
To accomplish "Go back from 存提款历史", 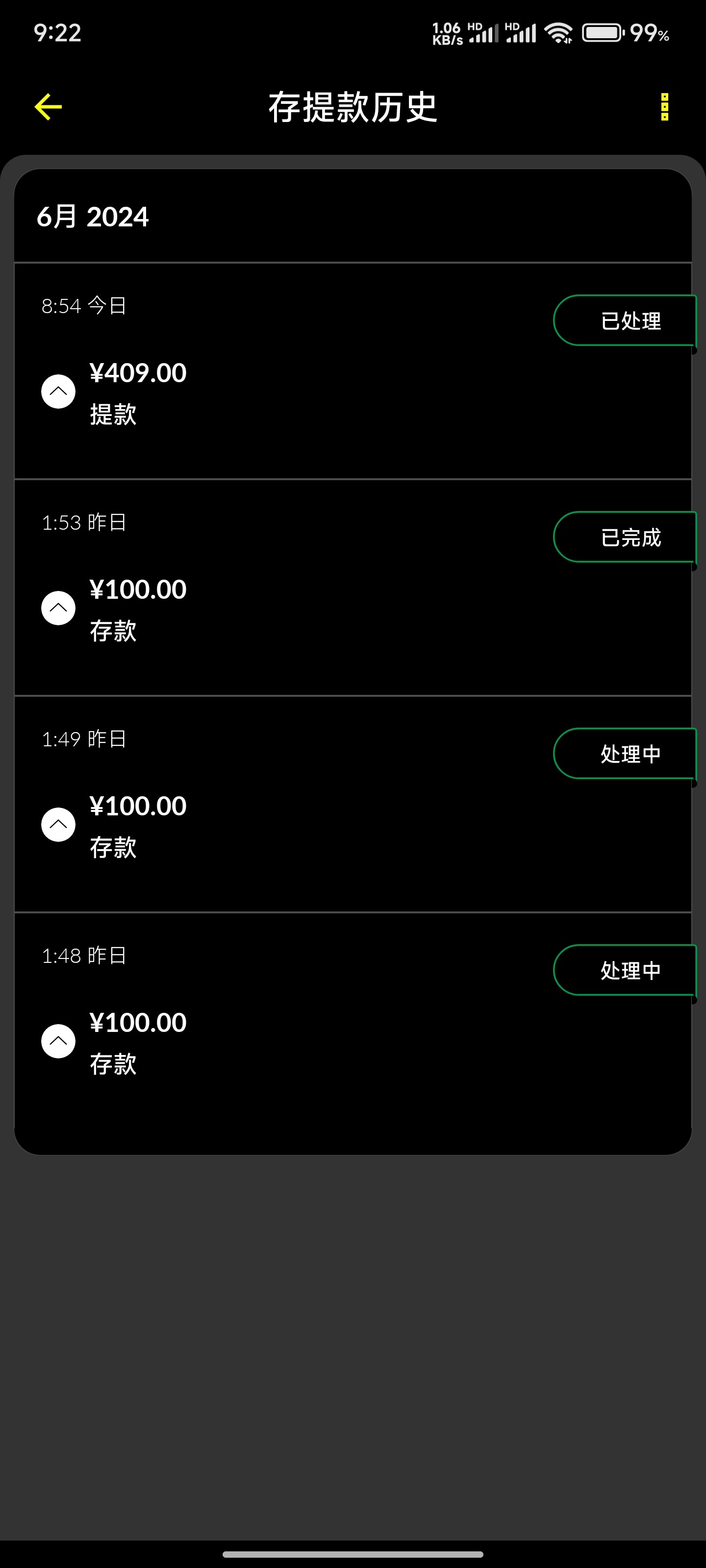I will [x=48, y=107].
